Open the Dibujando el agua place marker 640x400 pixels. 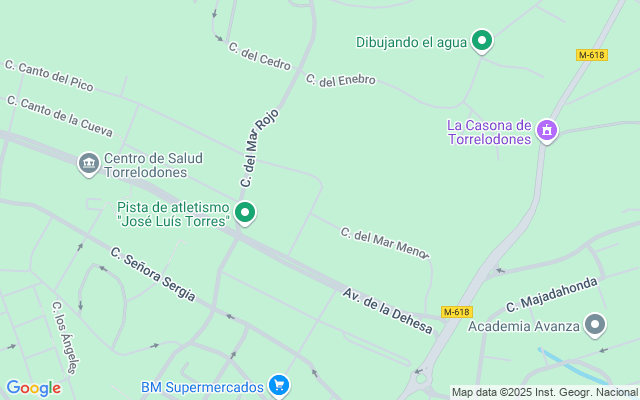pyautogui.click(x=483, y=41)
